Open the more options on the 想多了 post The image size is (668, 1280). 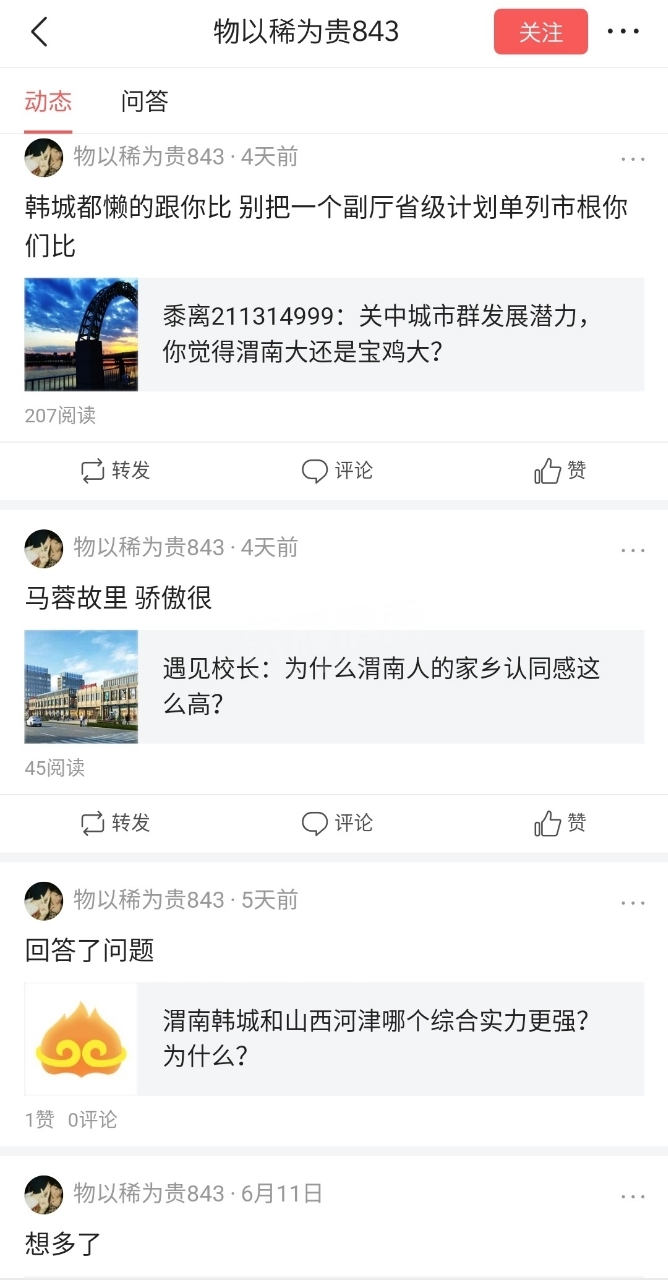click(x=632, y=1196)
